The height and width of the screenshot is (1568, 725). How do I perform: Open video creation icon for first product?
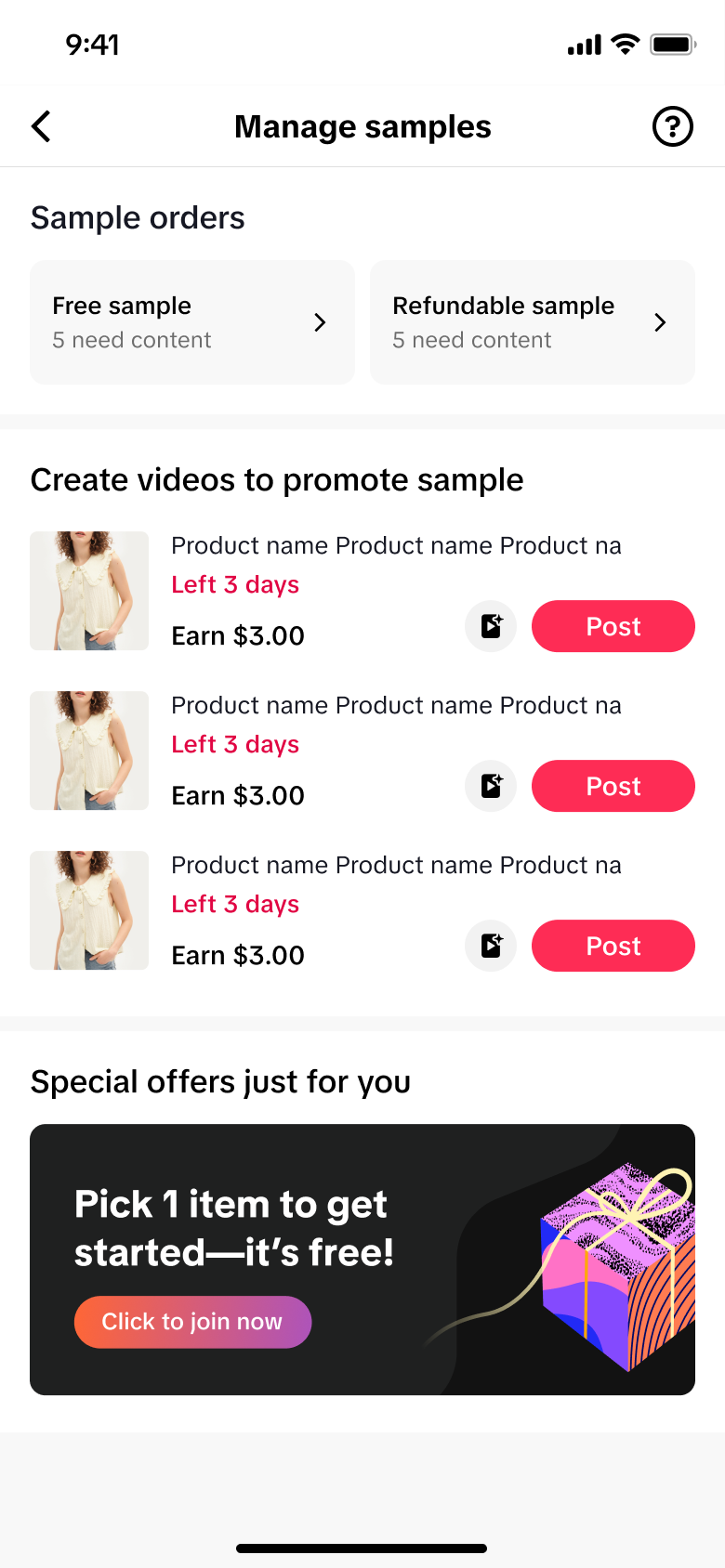pyautogui.click(x=491, y=626)
